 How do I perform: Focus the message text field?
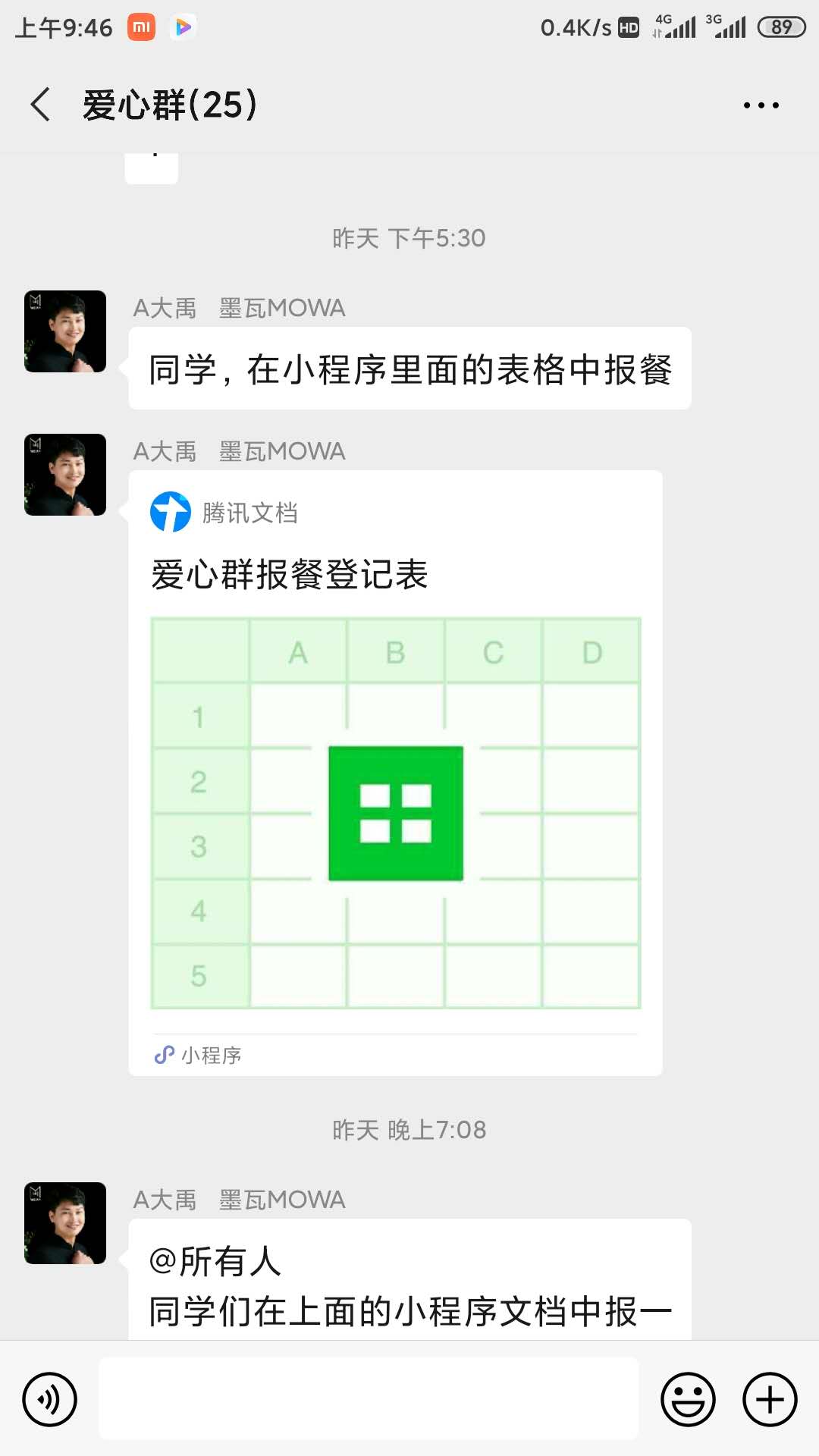369,1399
